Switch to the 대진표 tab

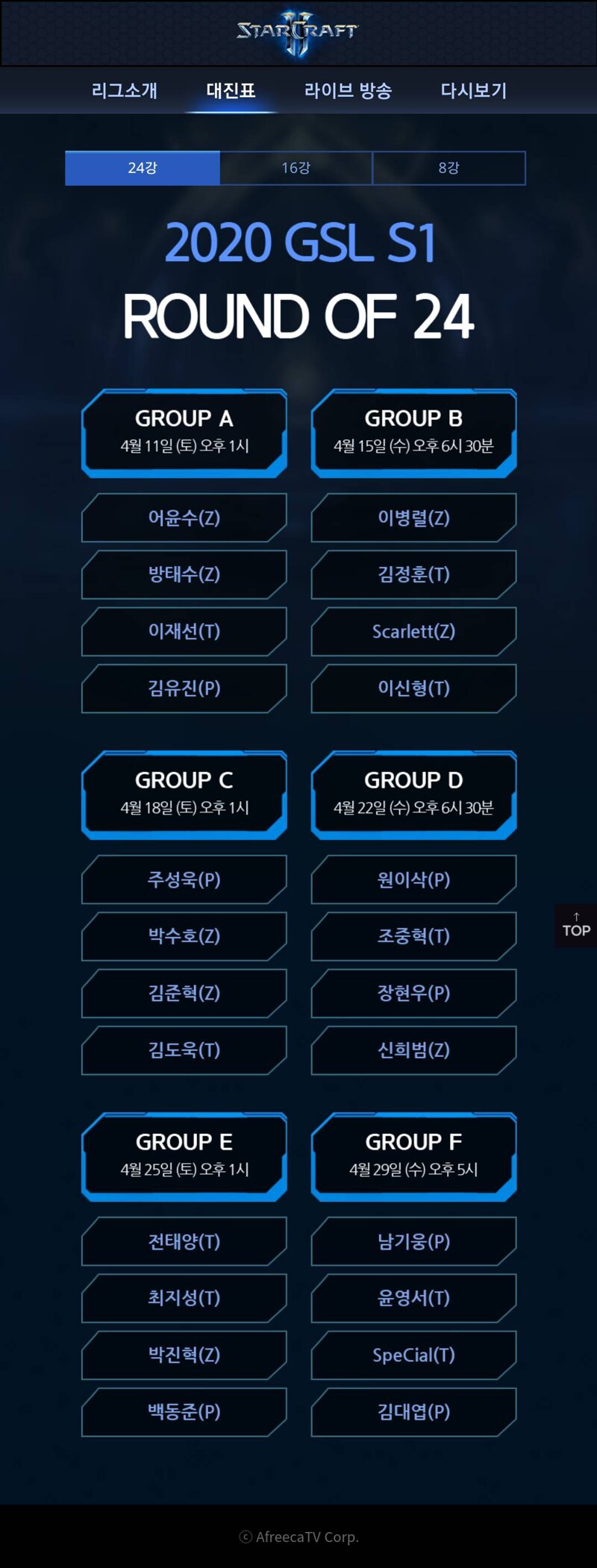coord(231,90)
